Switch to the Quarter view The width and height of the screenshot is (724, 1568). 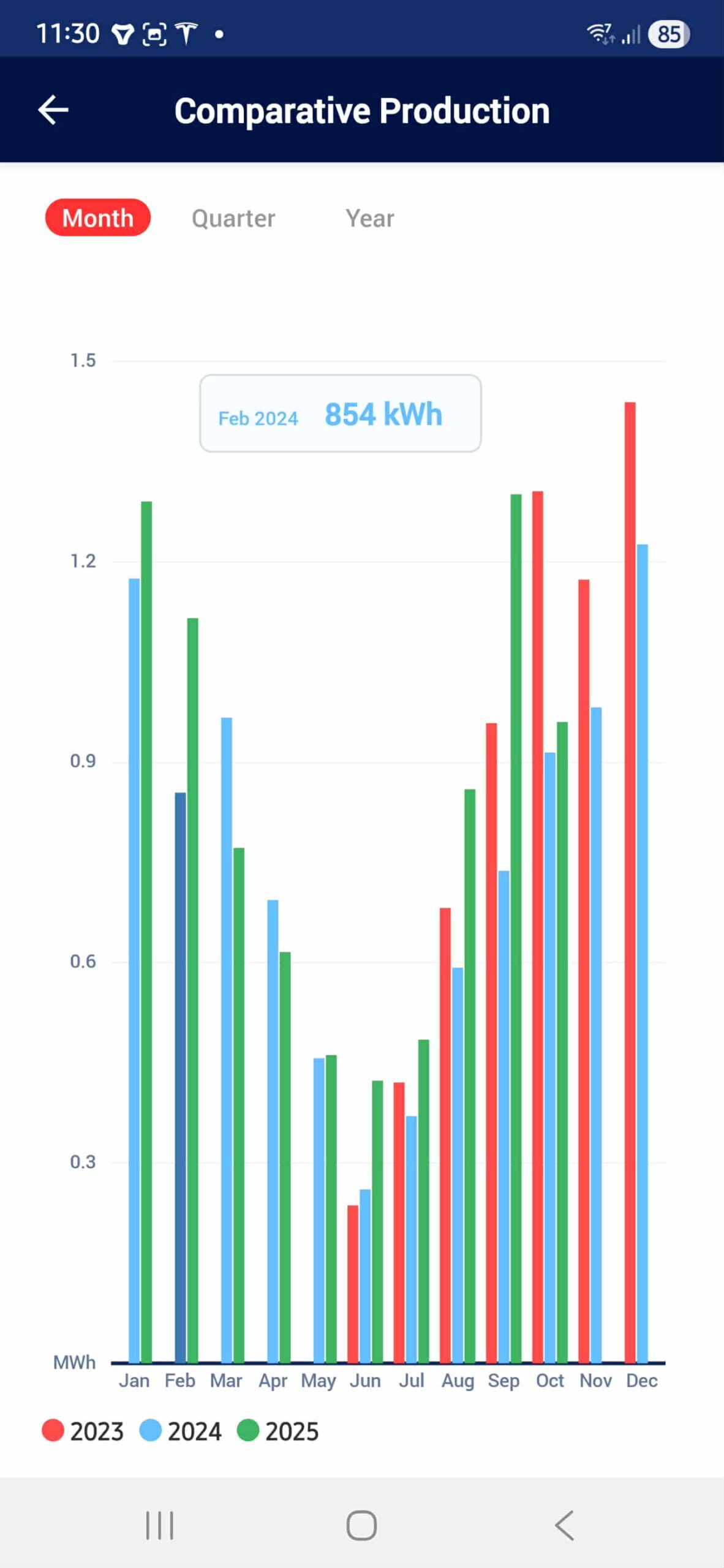tap(233, 218)
